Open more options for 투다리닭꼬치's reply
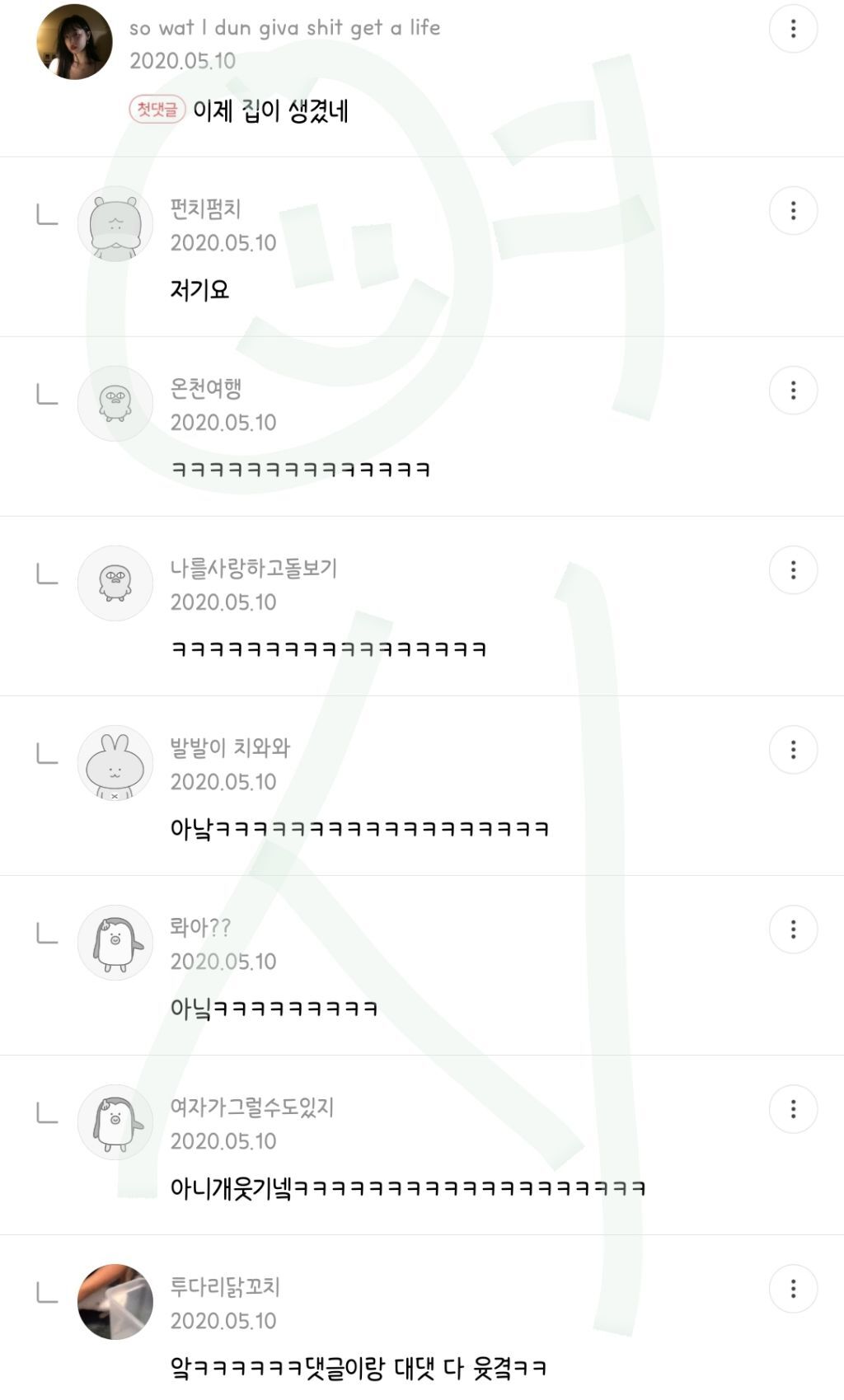The image size is (844, 1400). [793, 1289]
